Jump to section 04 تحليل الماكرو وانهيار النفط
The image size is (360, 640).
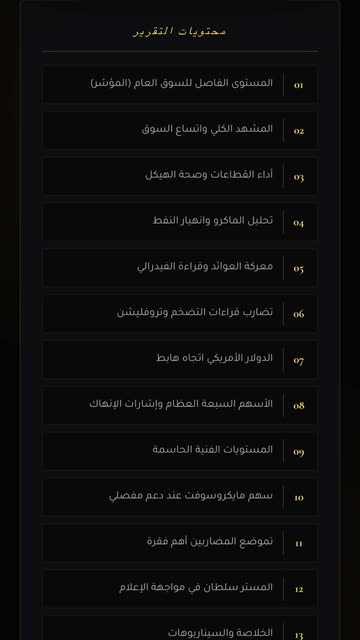(180, 222)
